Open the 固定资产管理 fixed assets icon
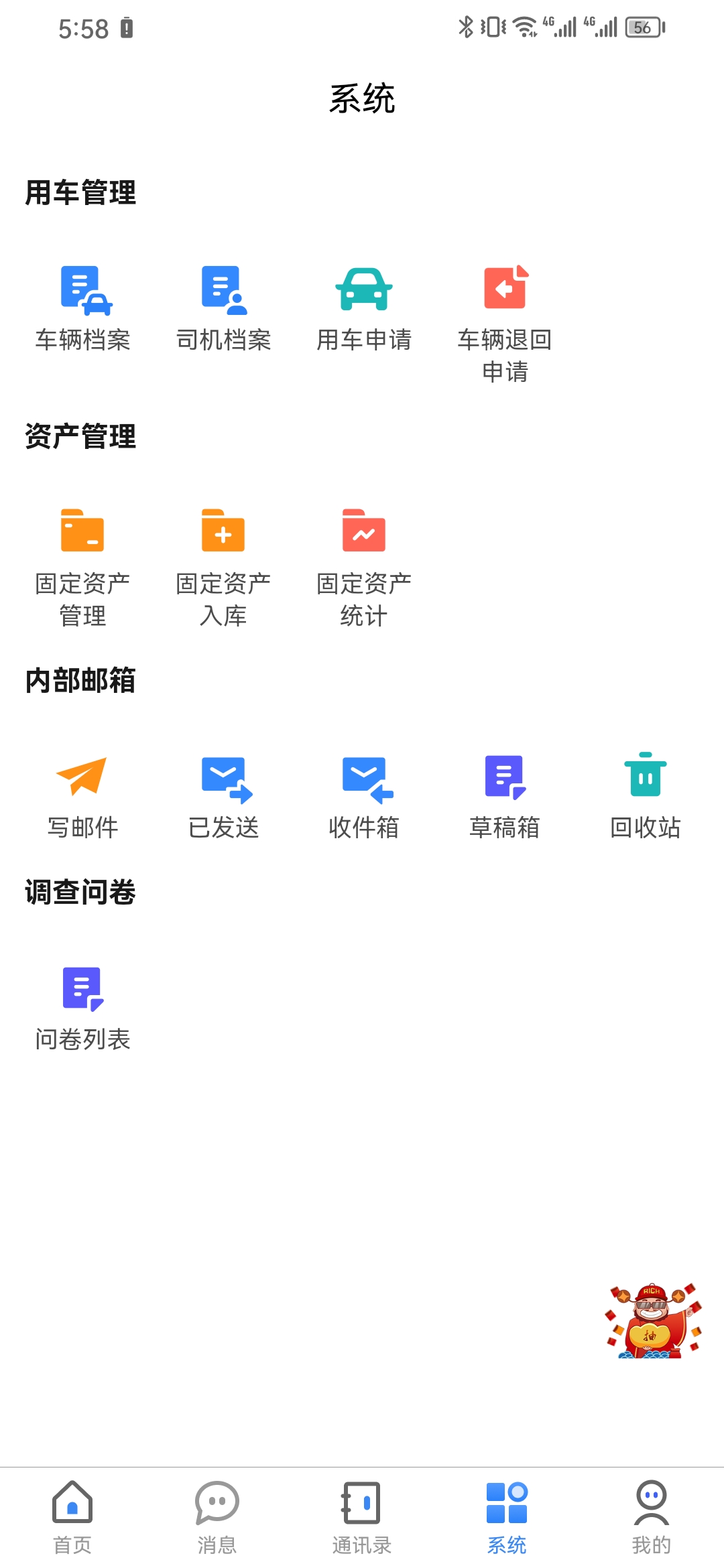Viewport: 724px width, 1568px height. pyautogui.click(x=82, y=533)
